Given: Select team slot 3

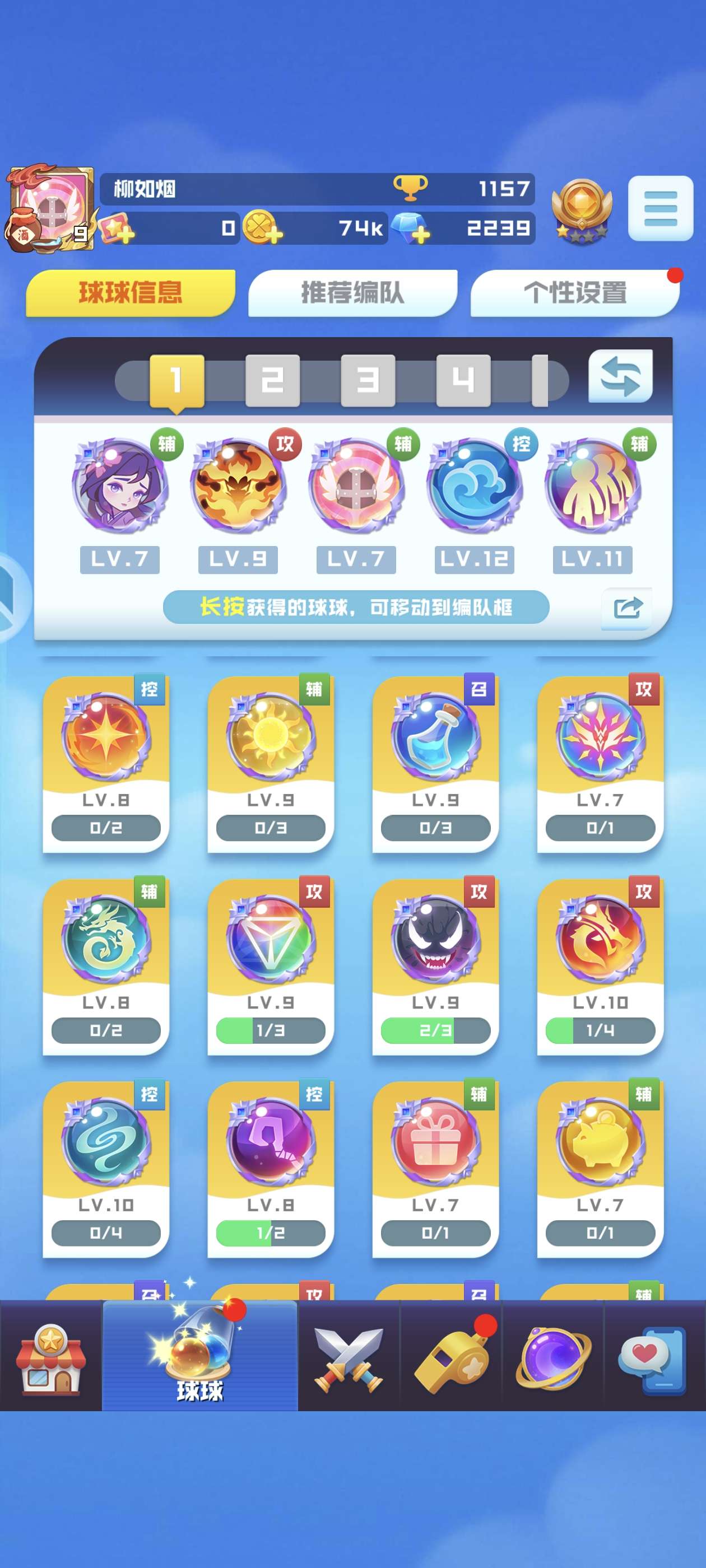Looking at the screenshot, I should pos(368,380).
